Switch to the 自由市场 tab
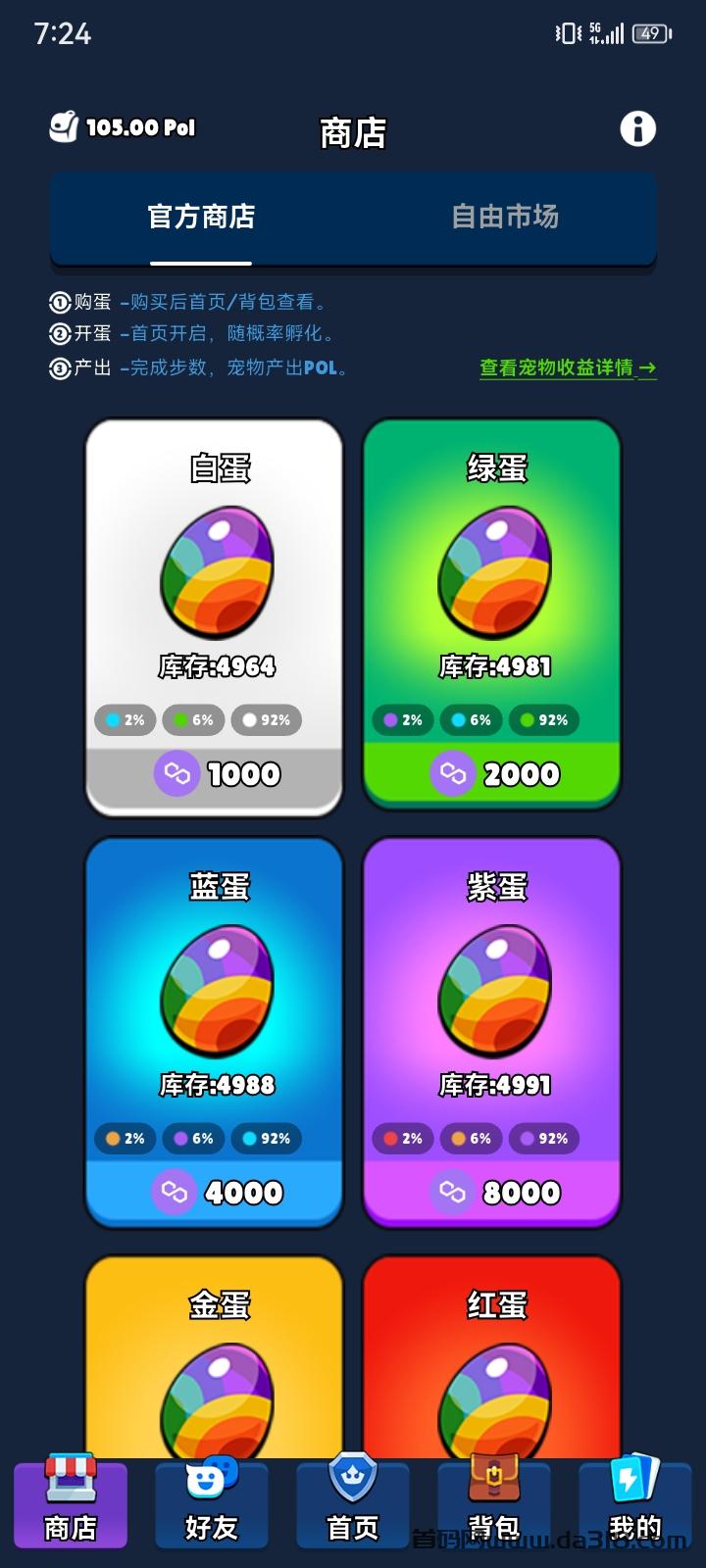Viewport: 706px width, 1568px height. point(504,217)
